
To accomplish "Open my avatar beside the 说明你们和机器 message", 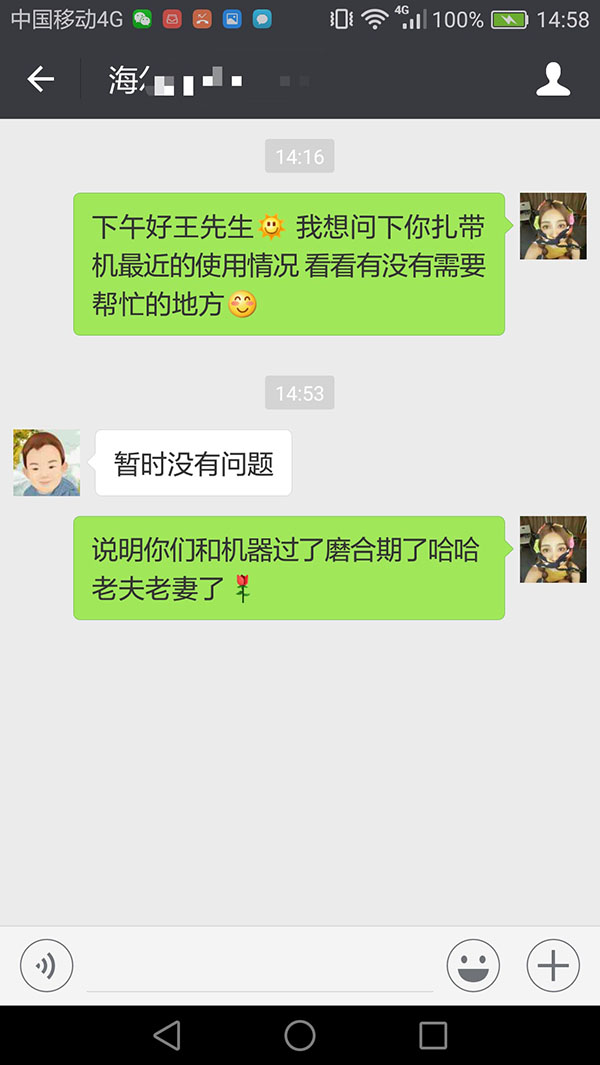I will click(x=552, y=549).
